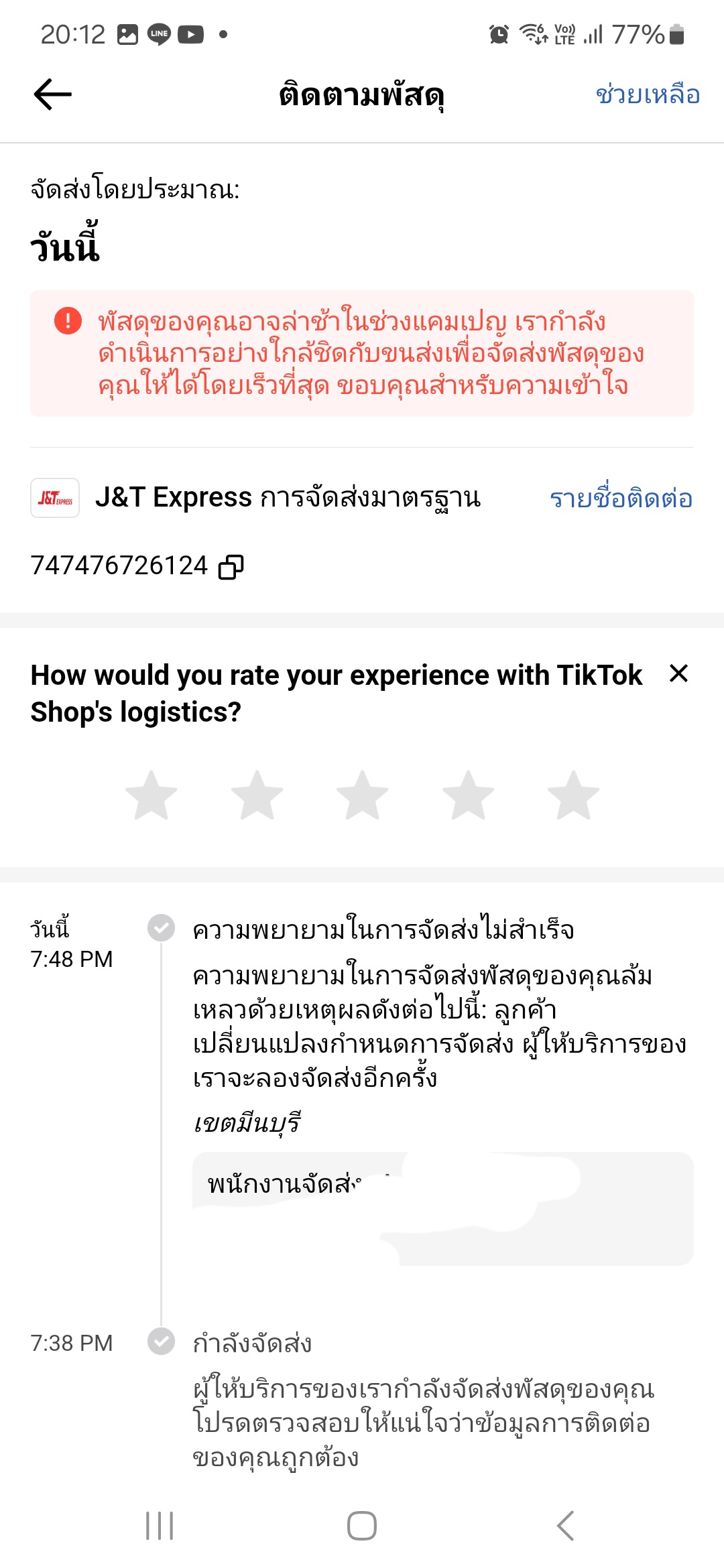The image size is (724, 1568).
Task: Go back using the top-left arrow
Action: 52,94
